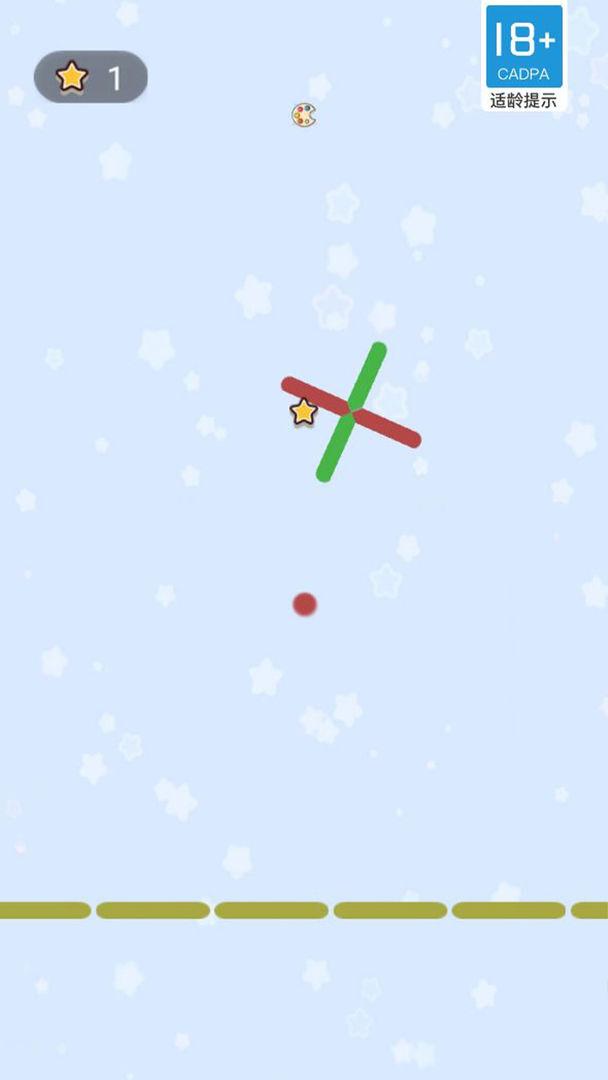This screenshot has height=1080, width=608.
Task: Open the 18+ CADPA age rating notice
Action: 524,56
